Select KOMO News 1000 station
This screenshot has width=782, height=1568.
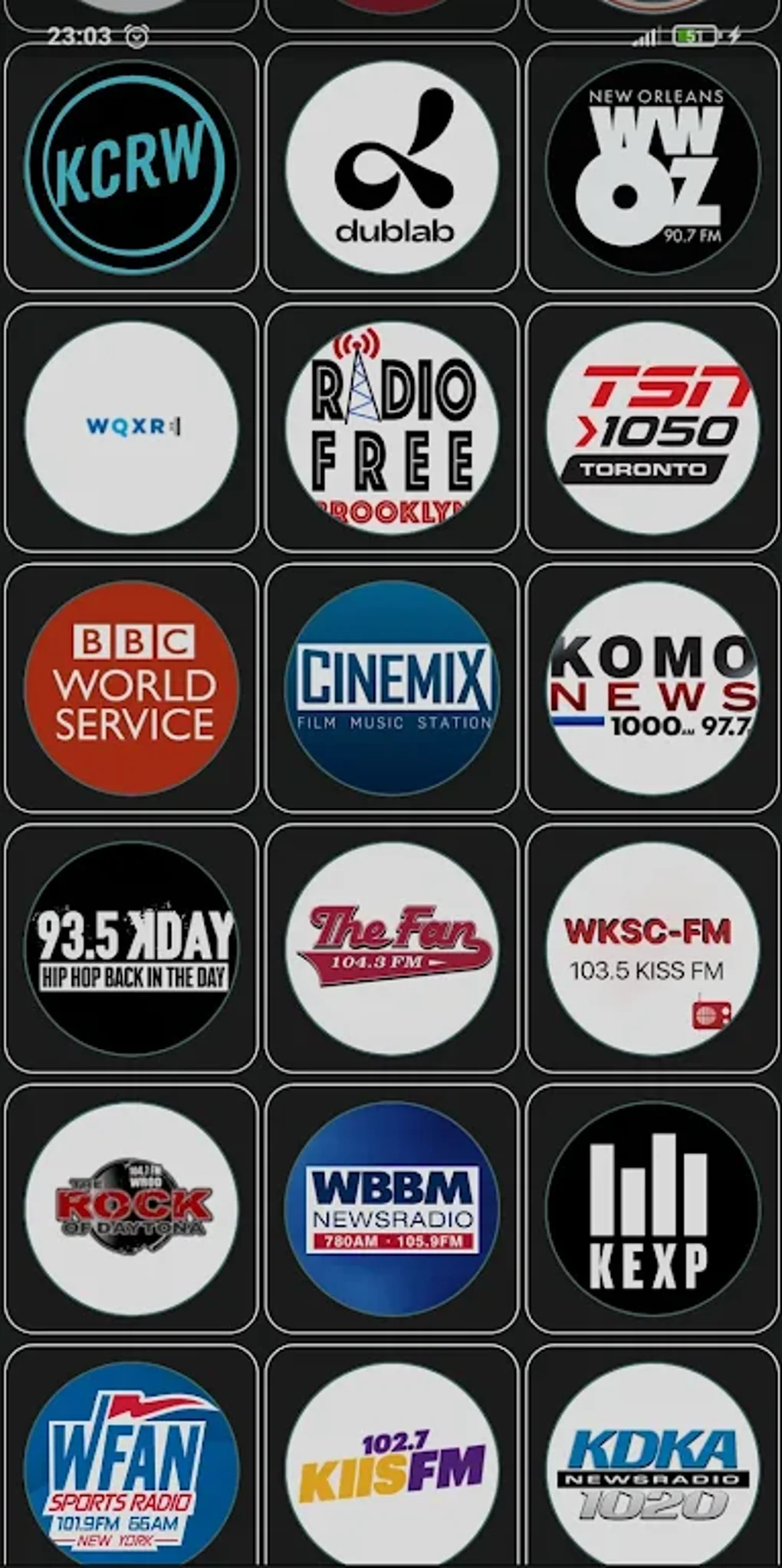pos(652,688)
